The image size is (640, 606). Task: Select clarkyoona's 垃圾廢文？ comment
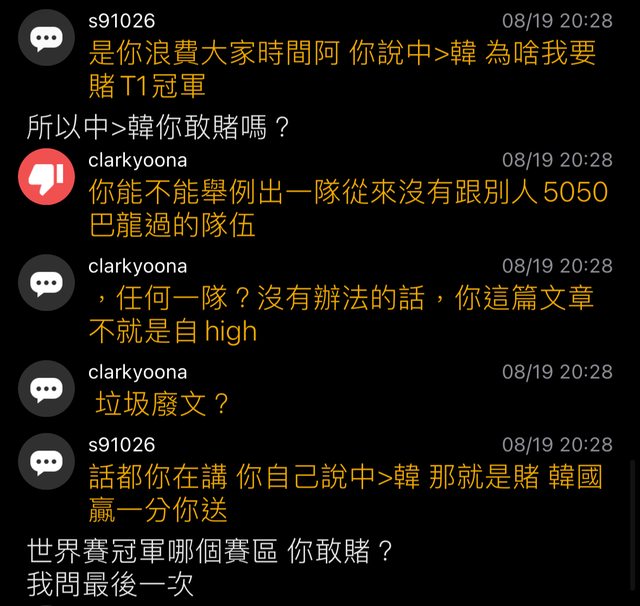click(x=163, y=404)
